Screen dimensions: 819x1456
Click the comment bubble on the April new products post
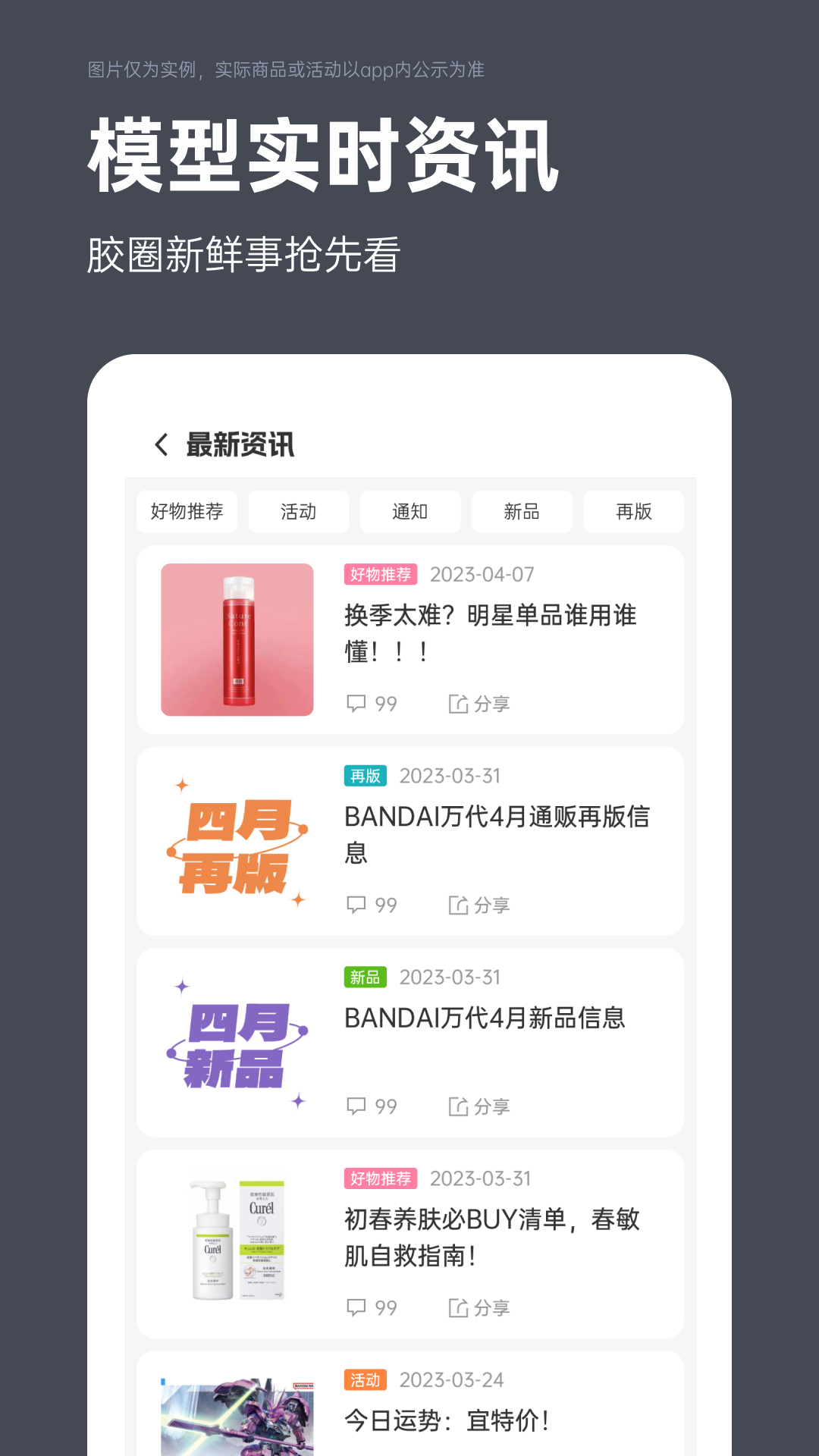(356, 1106)
